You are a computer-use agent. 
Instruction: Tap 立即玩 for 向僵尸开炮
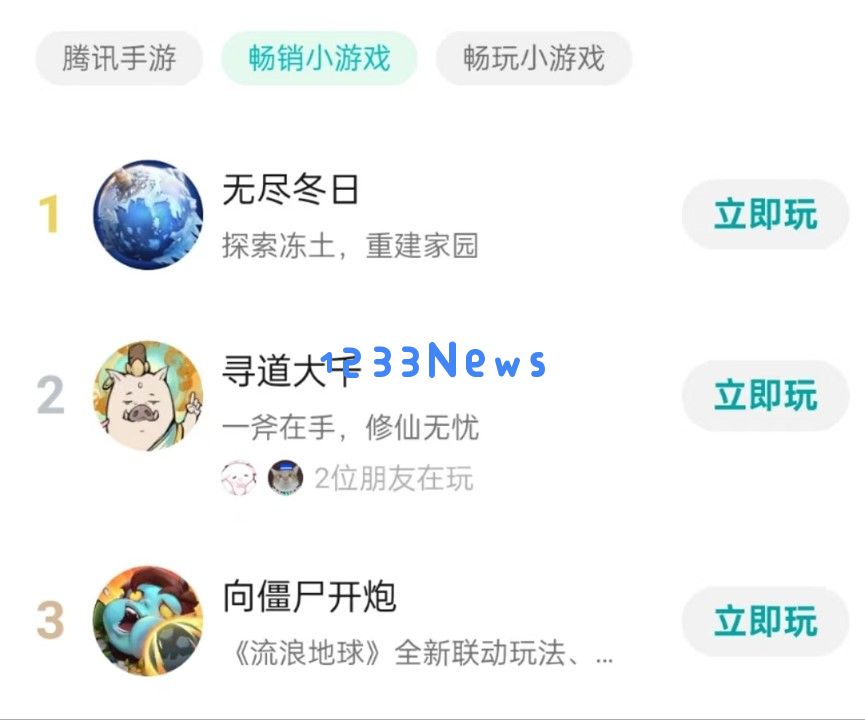(765, 621)
